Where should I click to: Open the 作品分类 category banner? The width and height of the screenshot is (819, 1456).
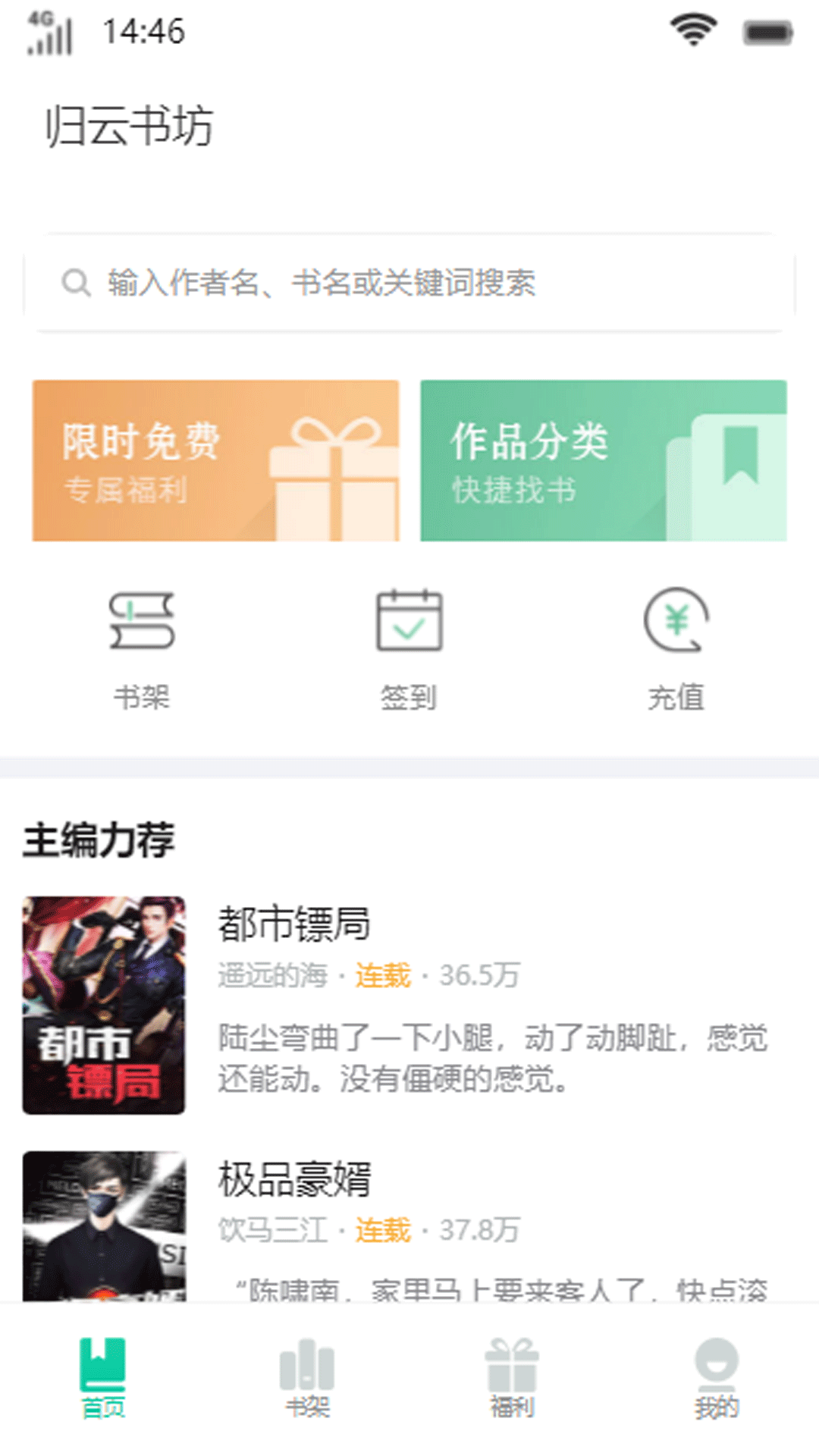603,459
